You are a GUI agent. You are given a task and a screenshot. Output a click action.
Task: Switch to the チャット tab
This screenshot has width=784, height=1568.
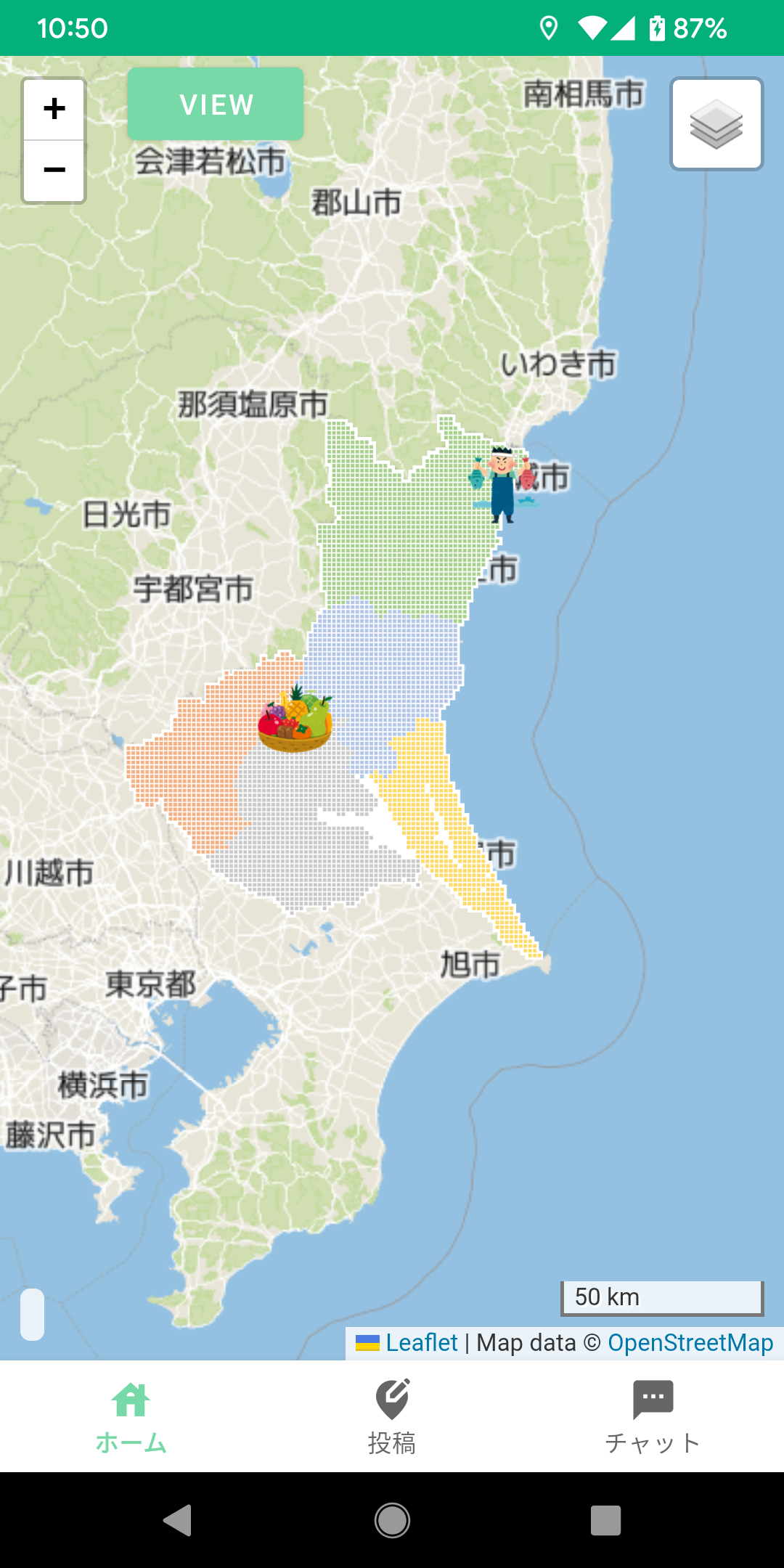(x=653, y=1417)
